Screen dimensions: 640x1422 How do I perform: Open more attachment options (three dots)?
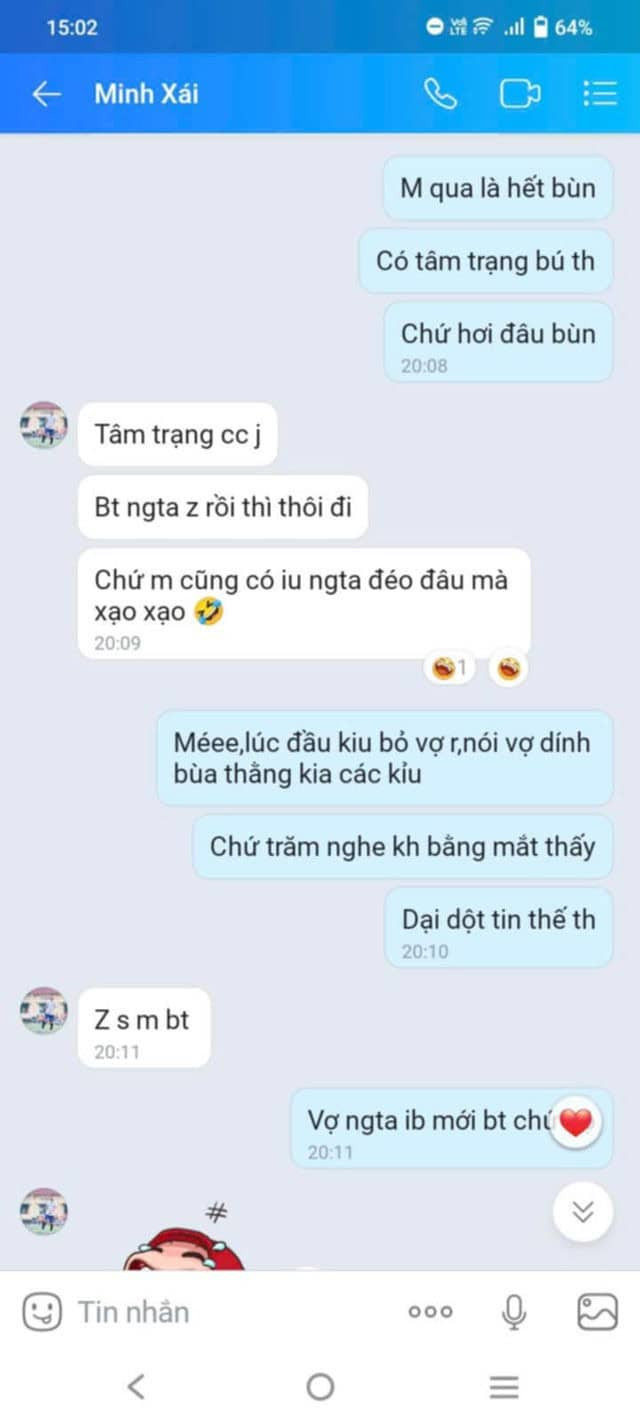pos(430,1311)
